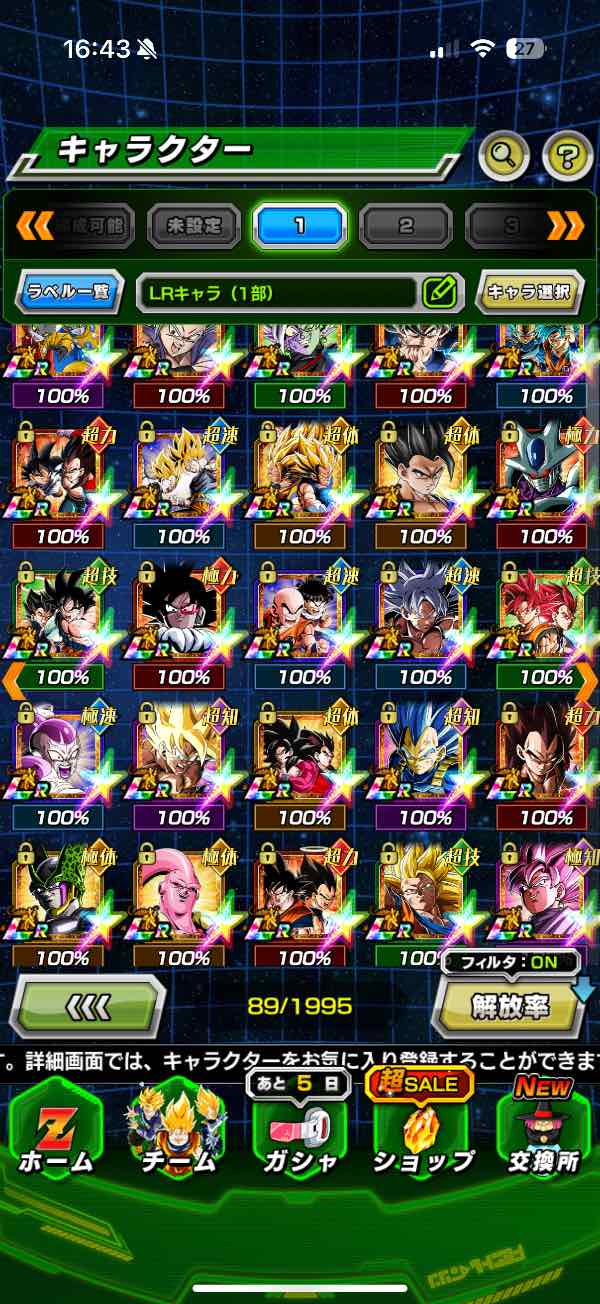Screen dimensions: 600x1304
Task: Edit the LRキャラ(1部) label name
Action: tap(439, 293)
